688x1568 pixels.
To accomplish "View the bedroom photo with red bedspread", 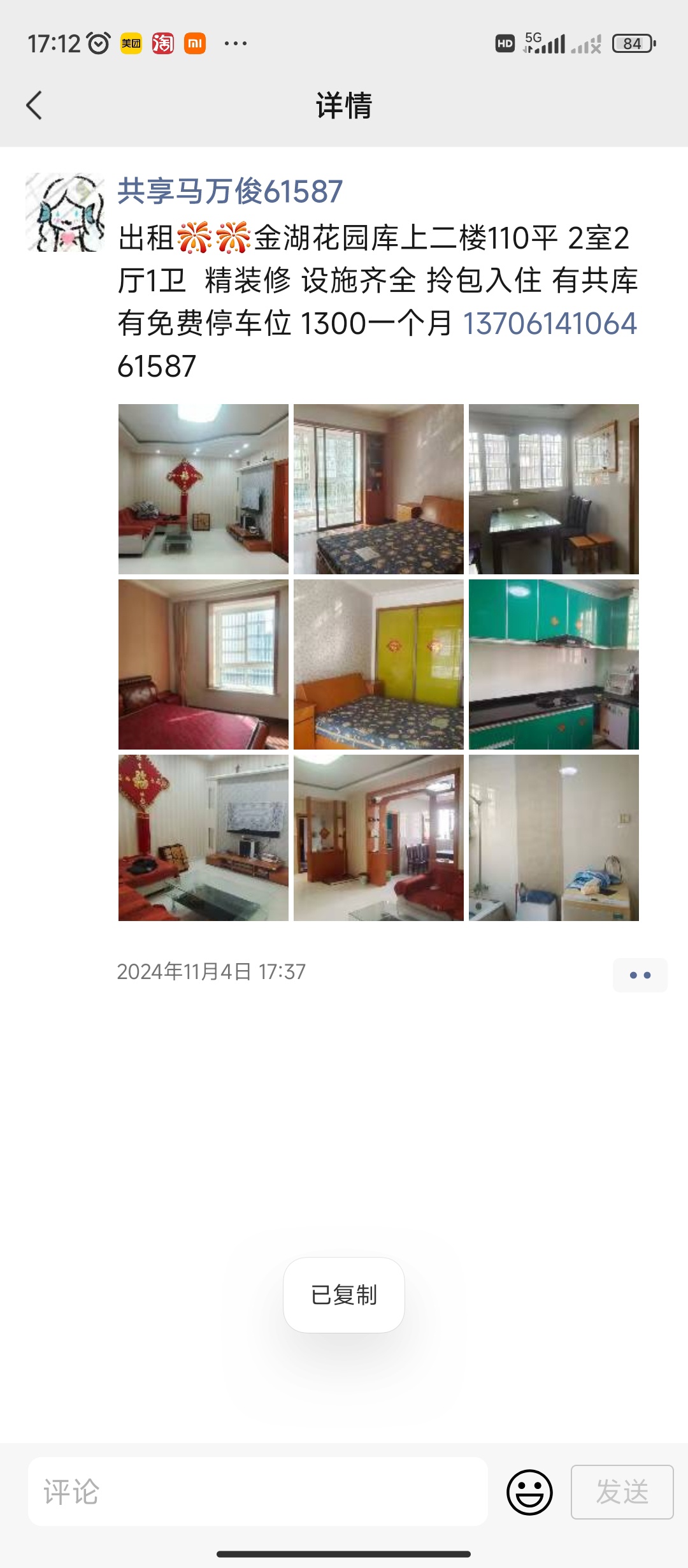I will [203, 664].
